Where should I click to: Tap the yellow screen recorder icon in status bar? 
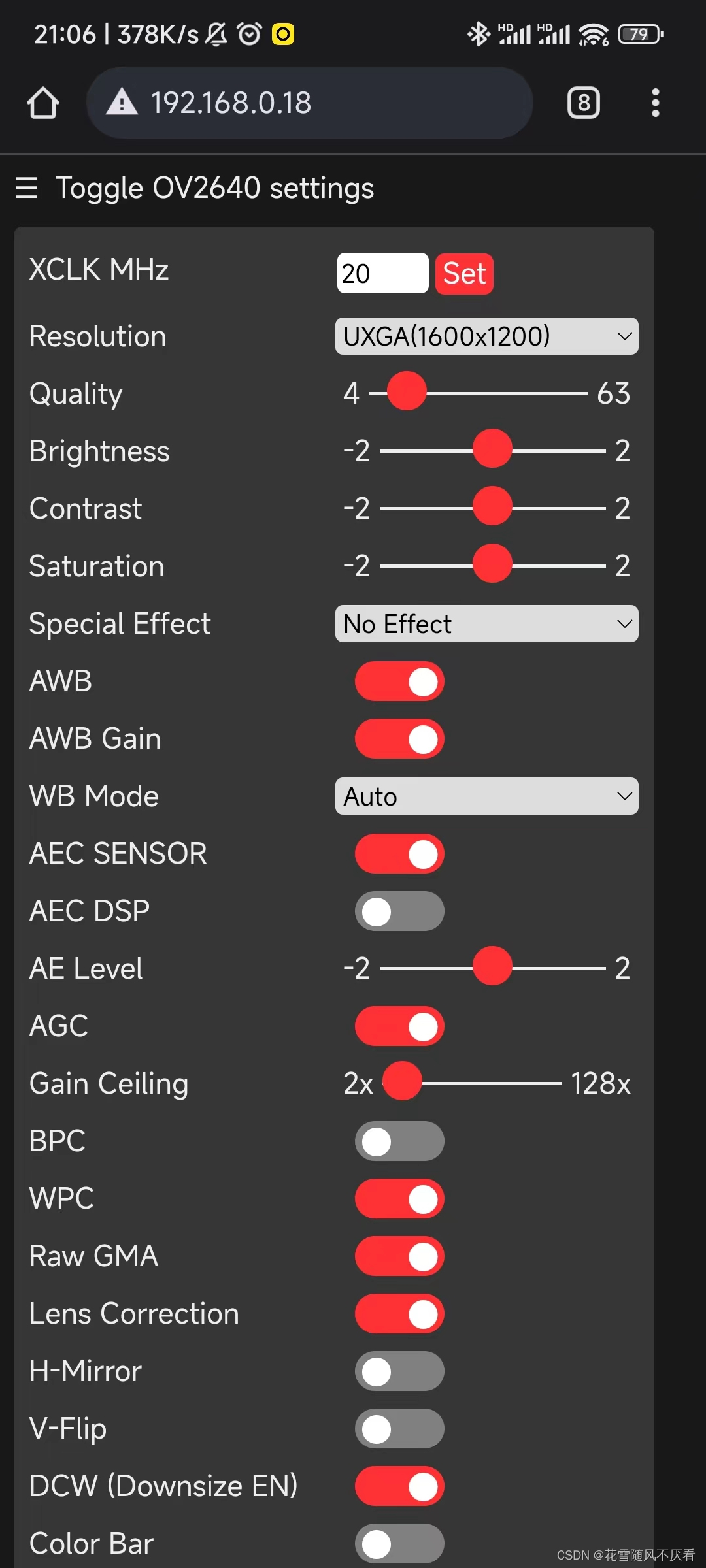point(282,34)
